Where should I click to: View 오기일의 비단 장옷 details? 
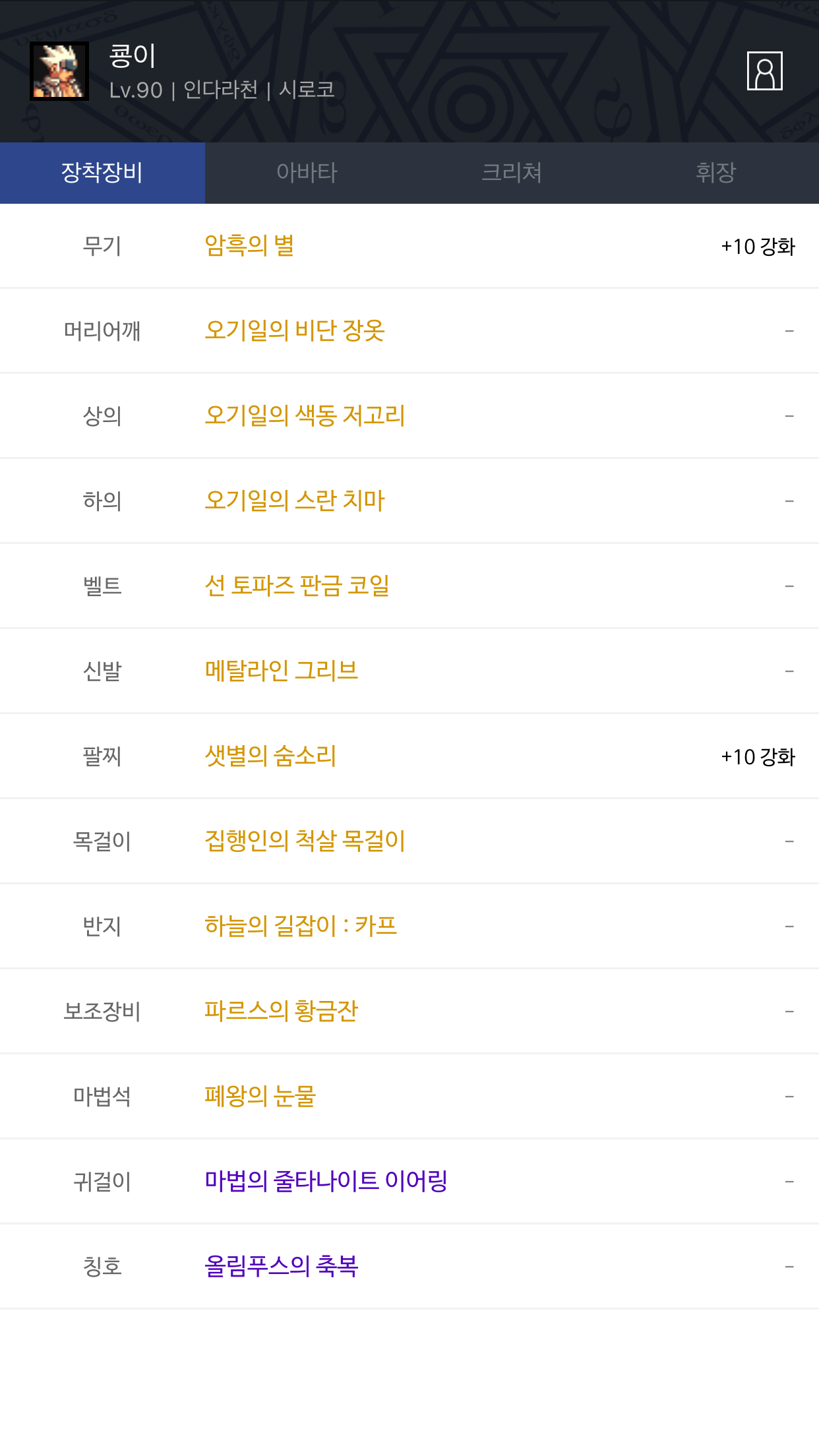pyautogui.click(x=295, y=330)
